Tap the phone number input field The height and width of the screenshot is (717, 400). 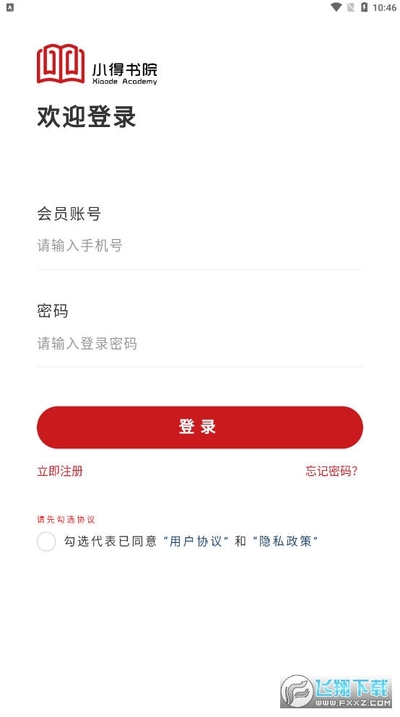[x=200, y=246]
